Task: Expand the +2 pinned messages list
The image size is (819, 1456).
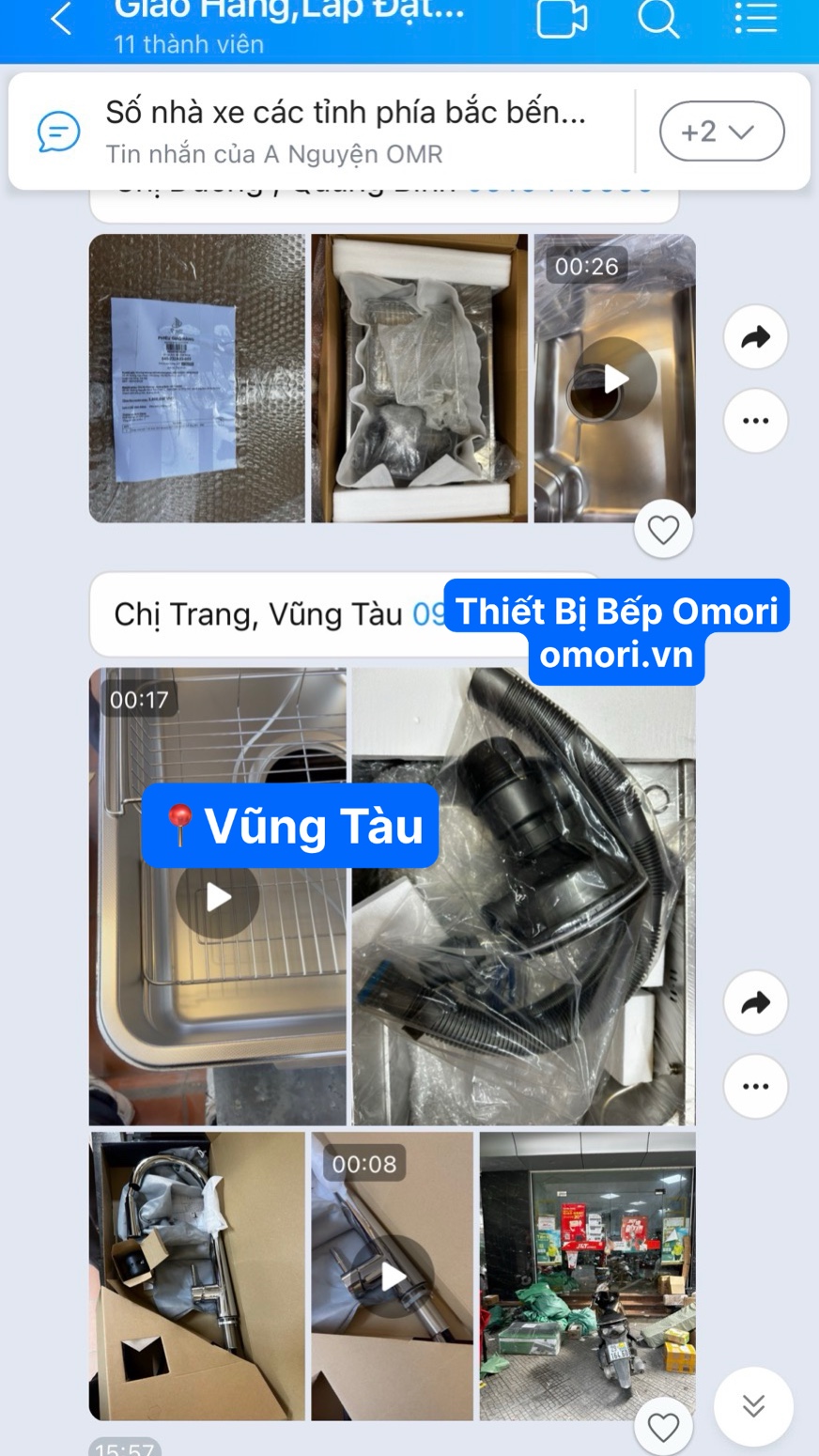Action: coord(721,132)
